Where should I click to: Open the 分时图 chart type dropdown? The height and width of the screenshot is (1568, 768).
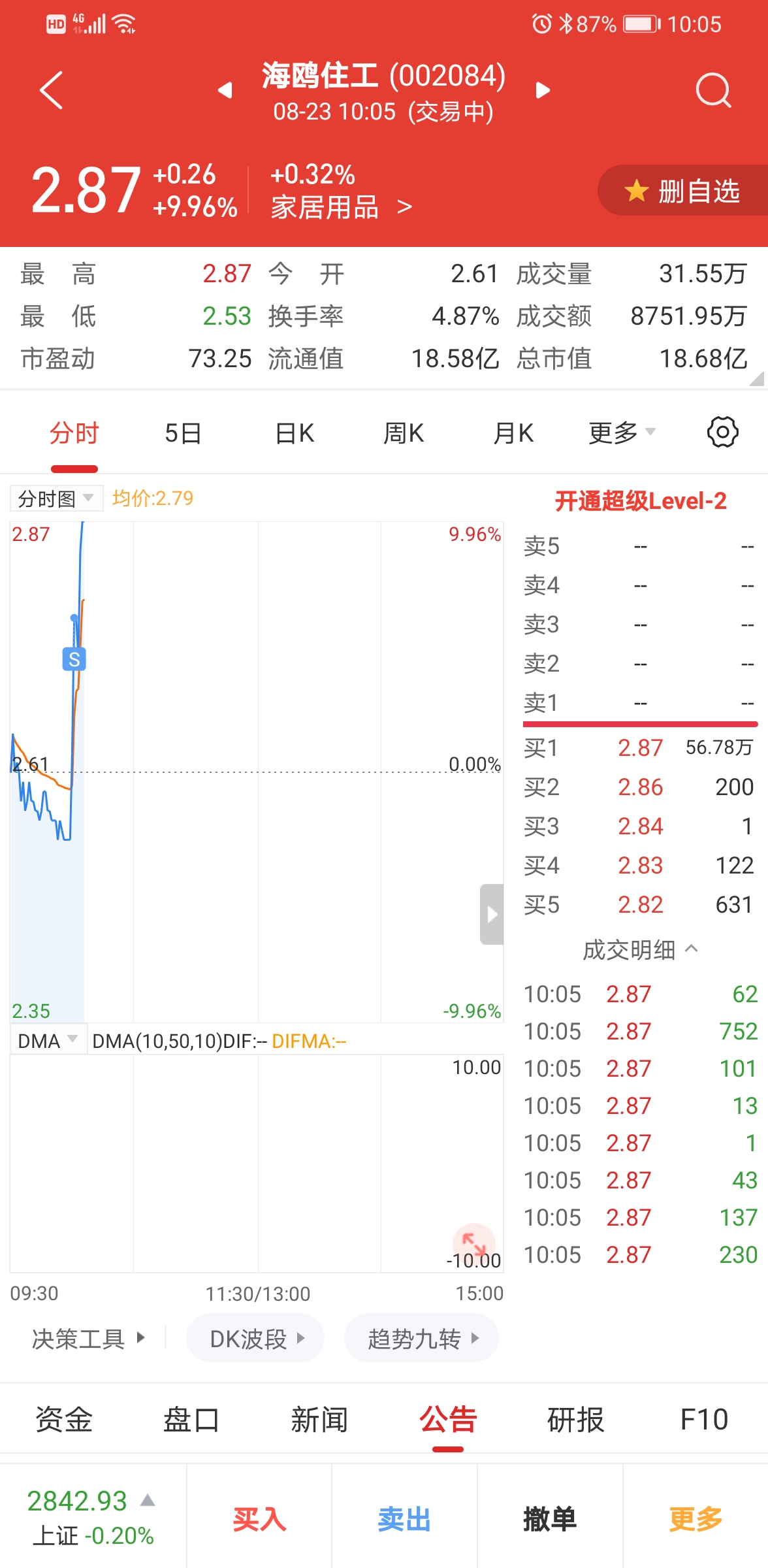click(56, 499)
